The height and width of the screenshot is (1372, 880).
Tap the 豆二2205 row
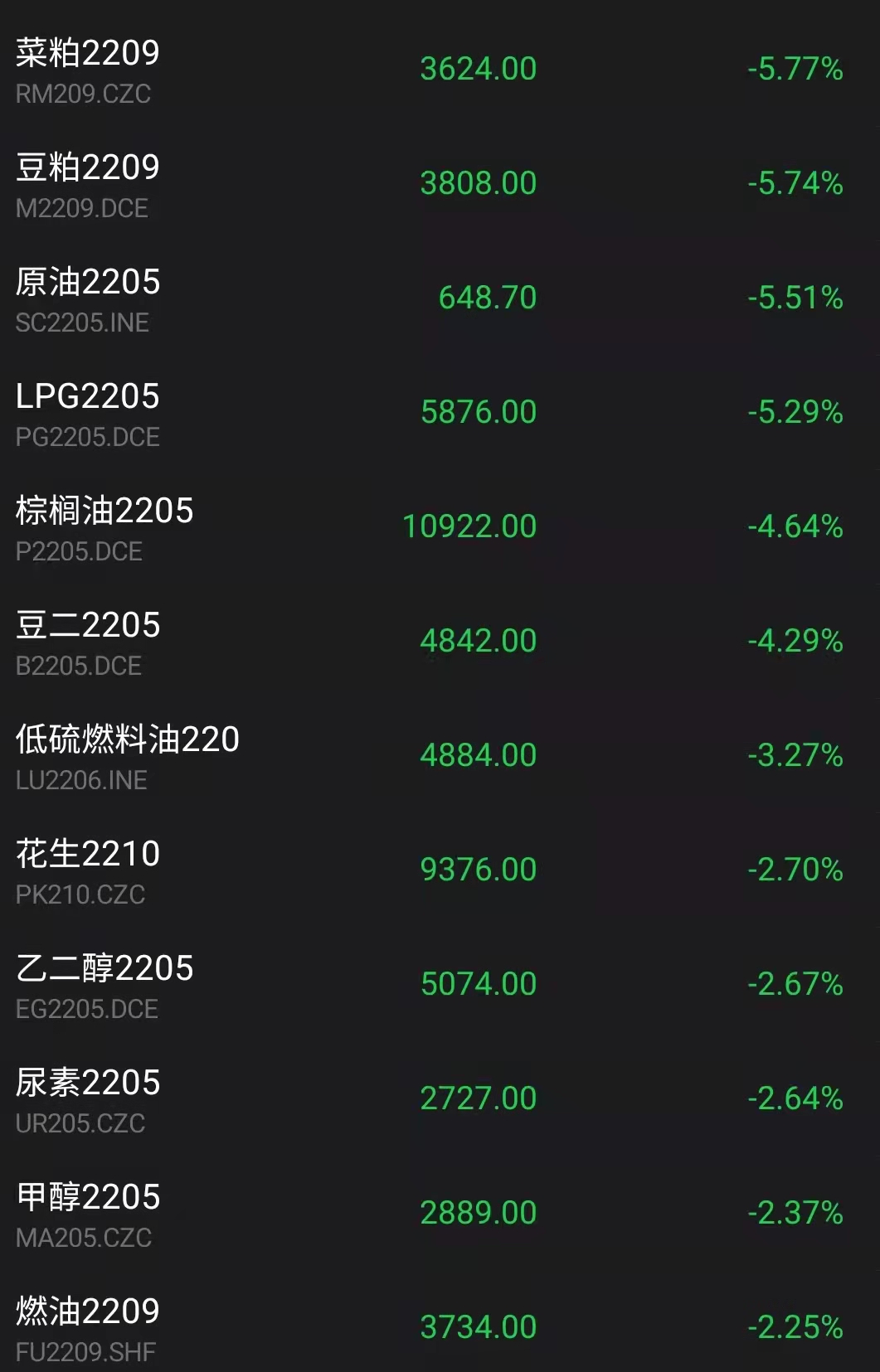(88, 642)
